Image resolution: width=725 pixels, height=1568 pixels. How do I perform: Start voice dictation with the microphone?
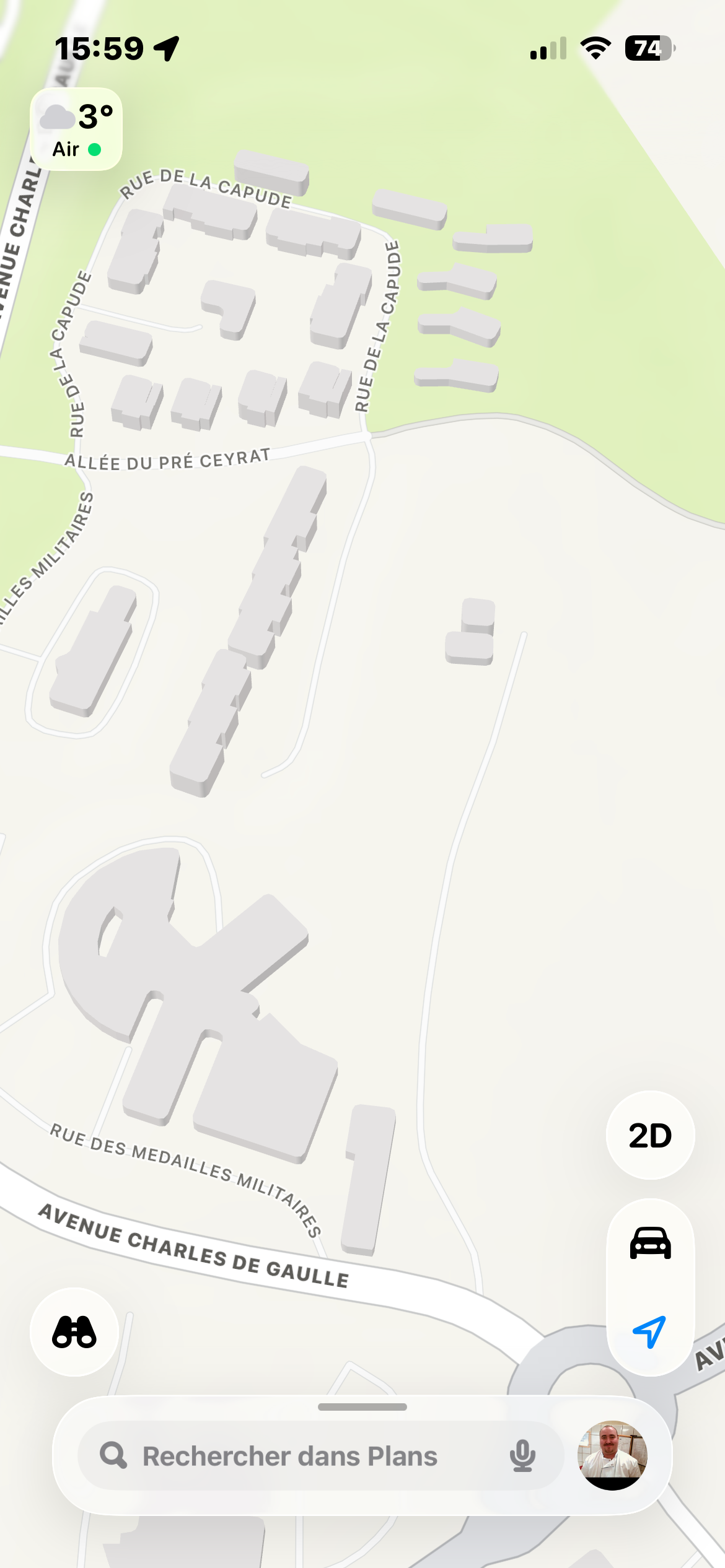[522, 1456]
